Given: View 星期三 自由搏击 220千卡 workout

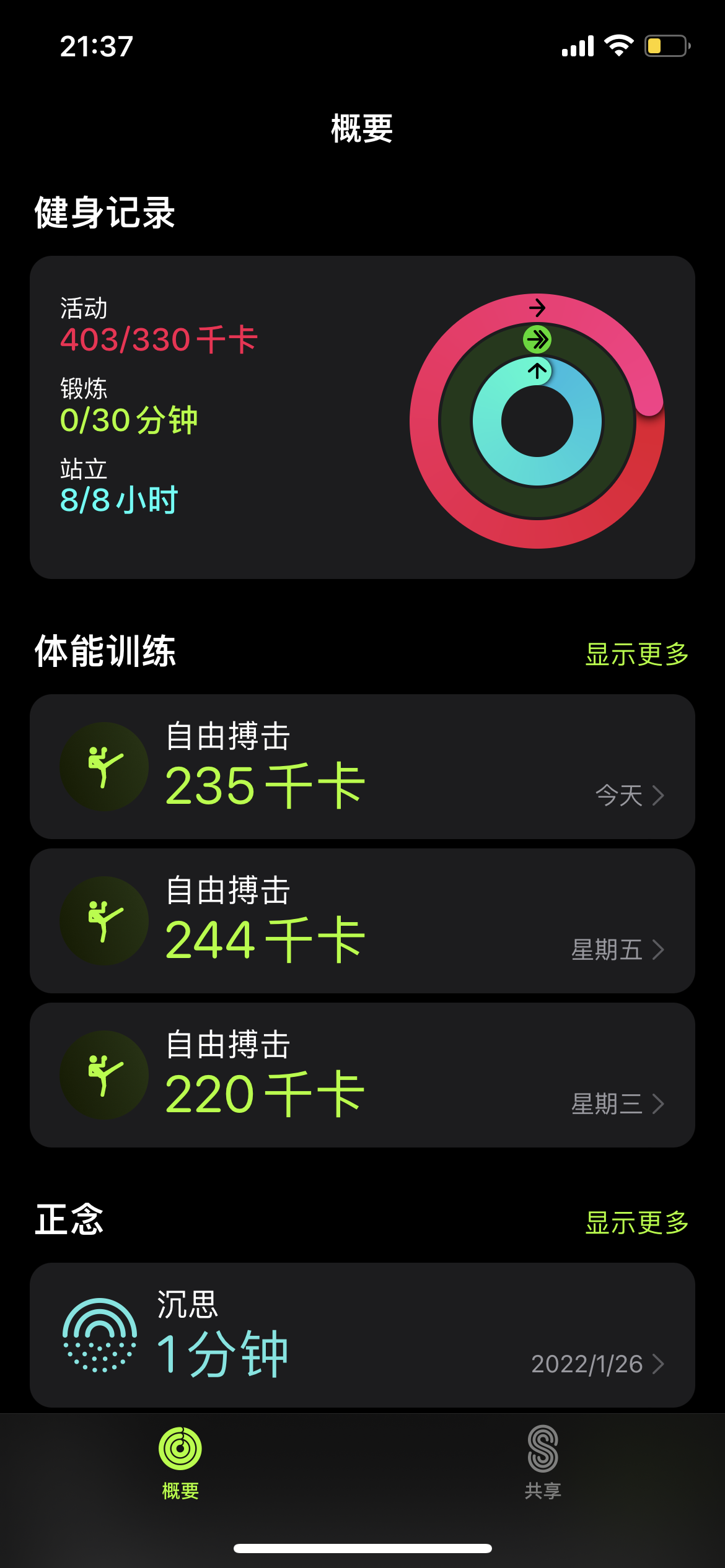Looking at the screenshot, I should [362, 1075].
